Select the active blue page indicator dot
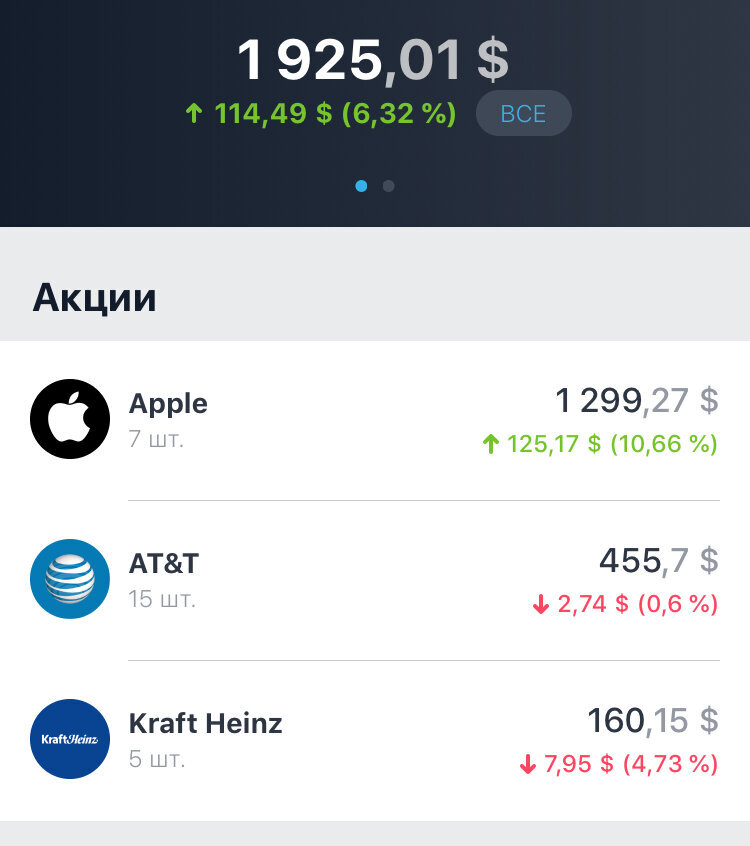750x846 pixels. [362, 186]
